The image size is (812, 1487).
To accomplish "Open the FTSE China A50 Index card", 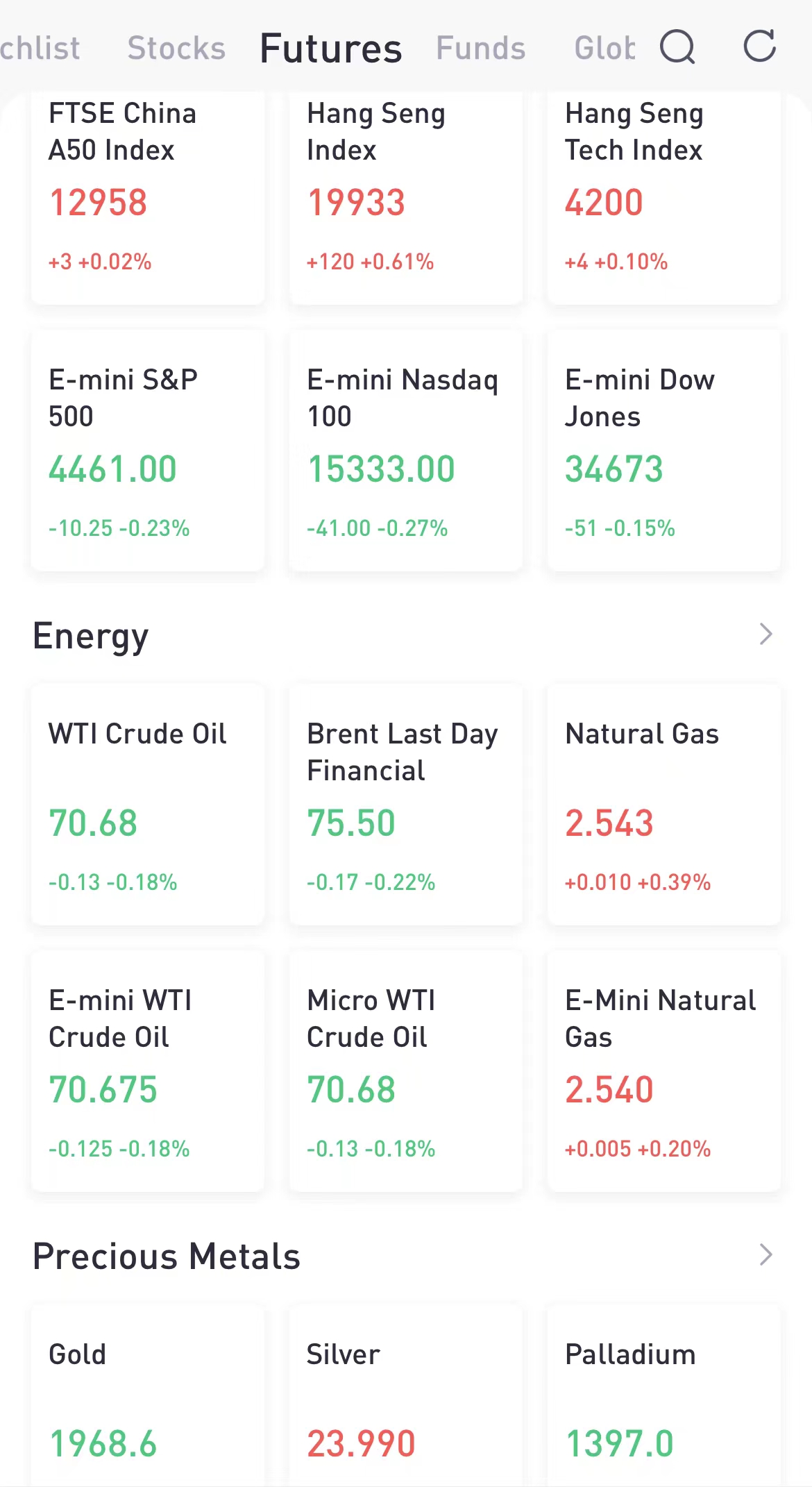I will 148,198.
